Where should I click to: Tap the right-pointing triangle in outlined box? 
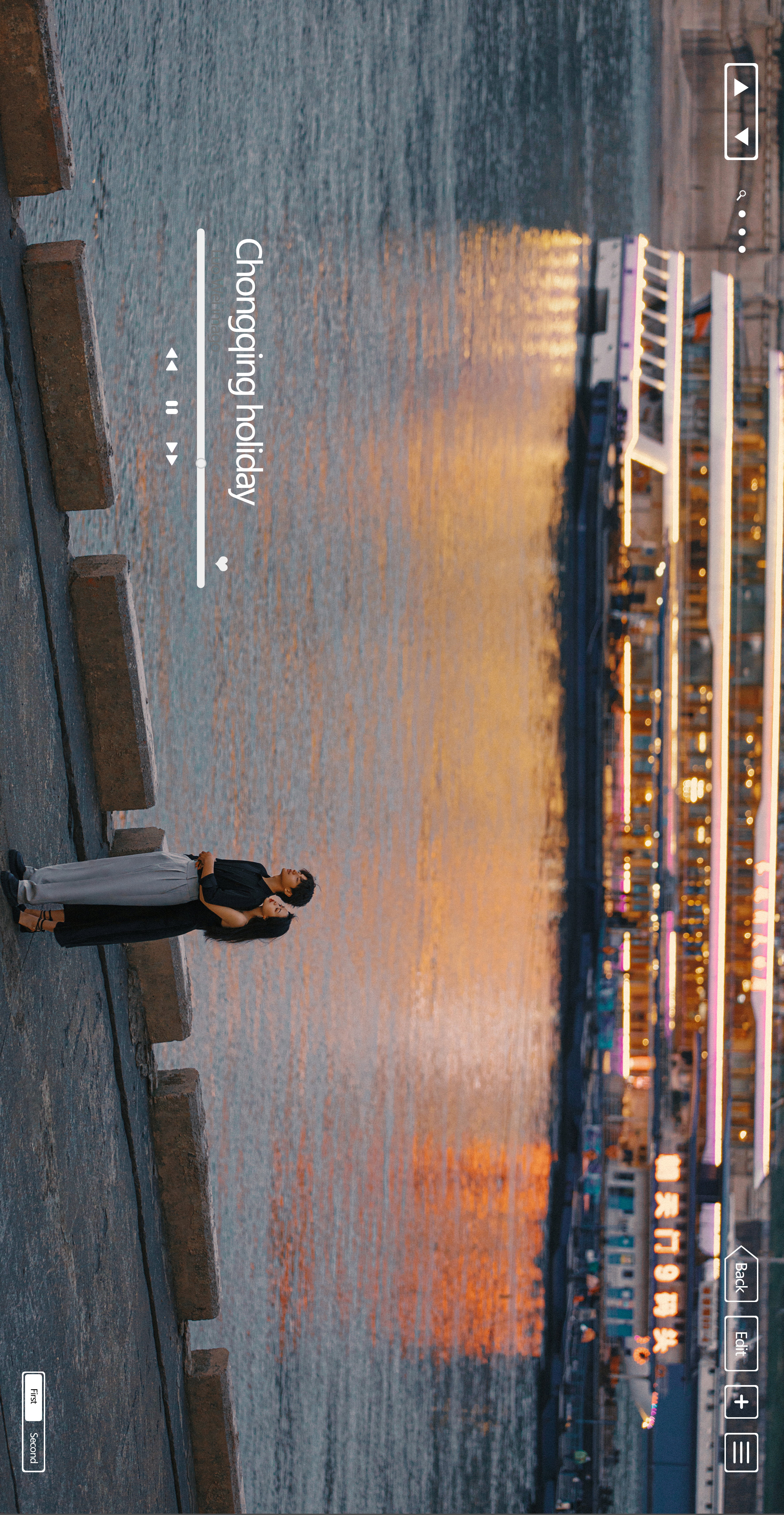(741, 88)
